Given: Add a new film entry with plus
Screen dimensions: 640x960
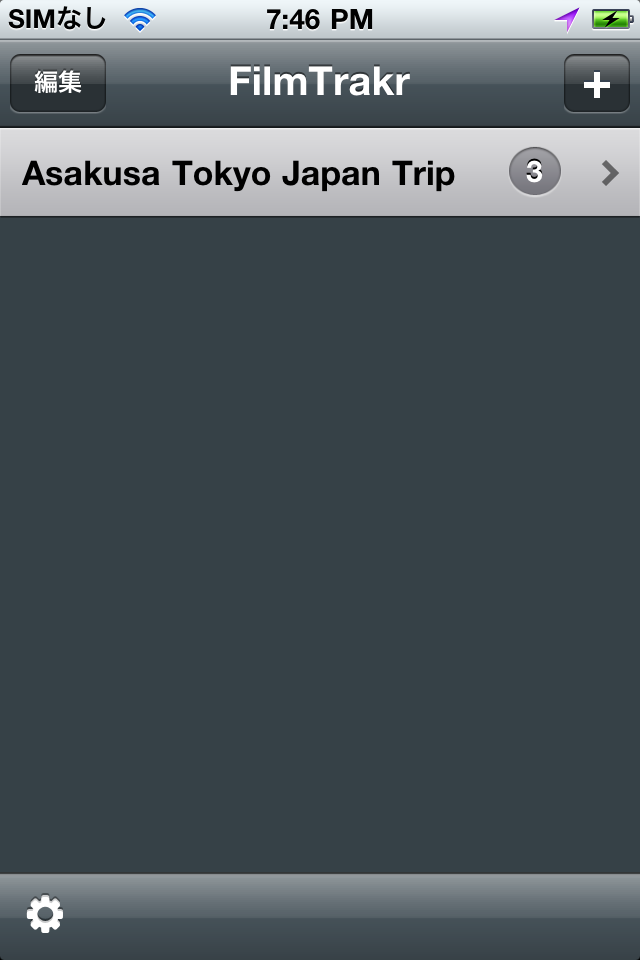Looking at the screenshot, I should pyautogui.click(x=596, y=84).
